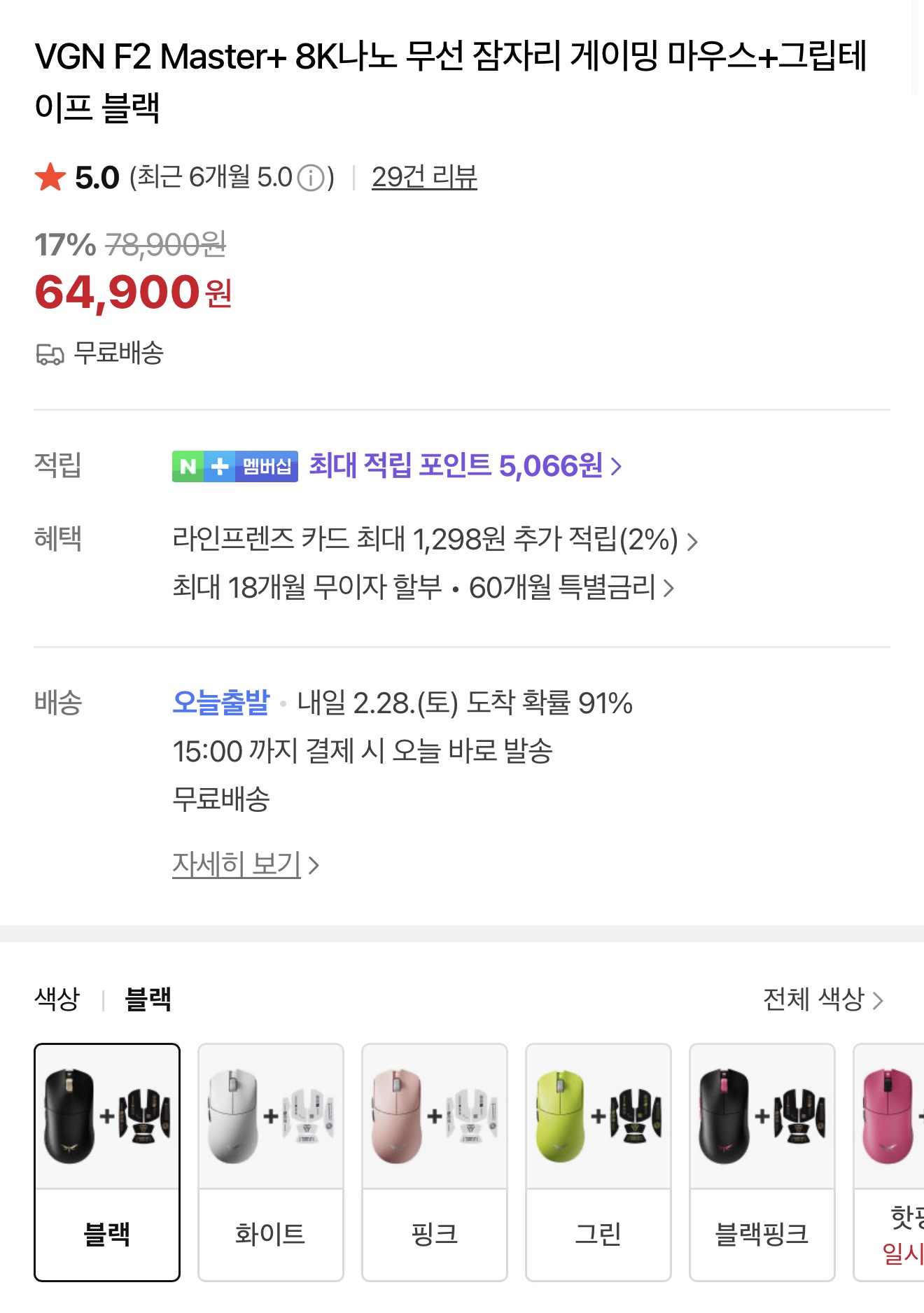Tap the info icon beside 최근 6개월 rating
Viewport: 924px width, 1313px height.
tap(311, 178)
